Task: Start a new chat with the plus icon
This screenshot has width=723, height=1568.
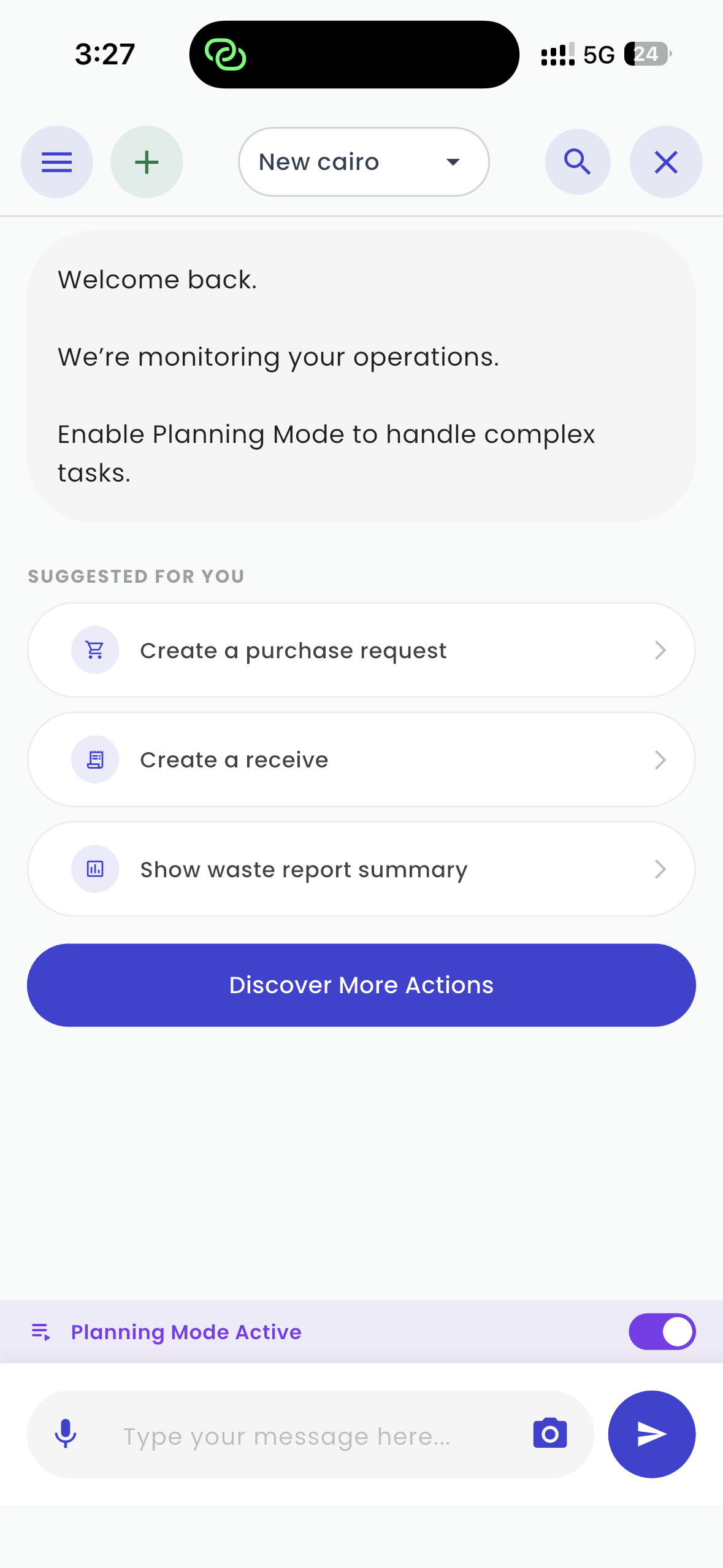Action: point(147,162)
